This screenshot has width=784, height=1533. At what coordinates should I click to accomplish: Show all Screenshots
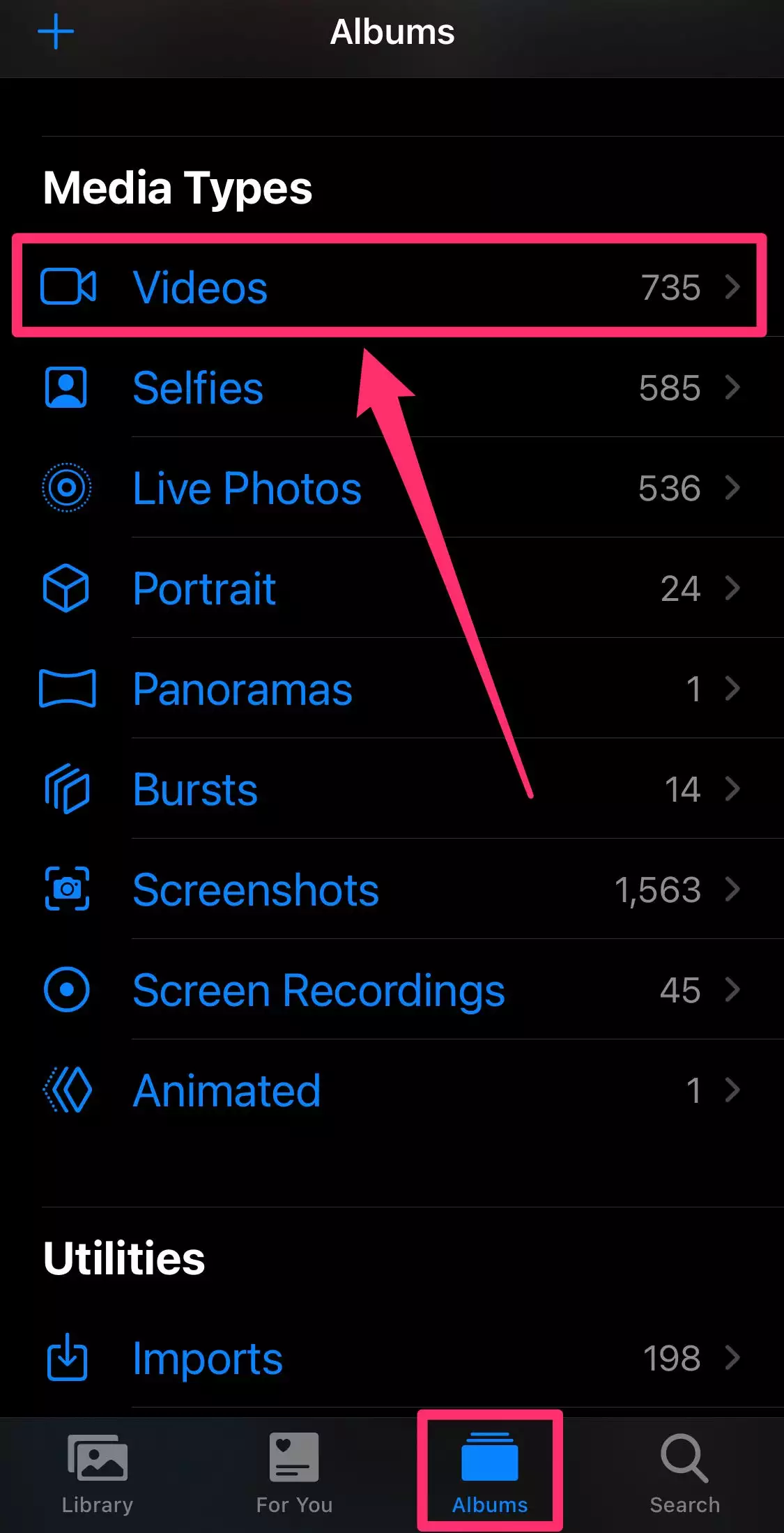point(256,890)
